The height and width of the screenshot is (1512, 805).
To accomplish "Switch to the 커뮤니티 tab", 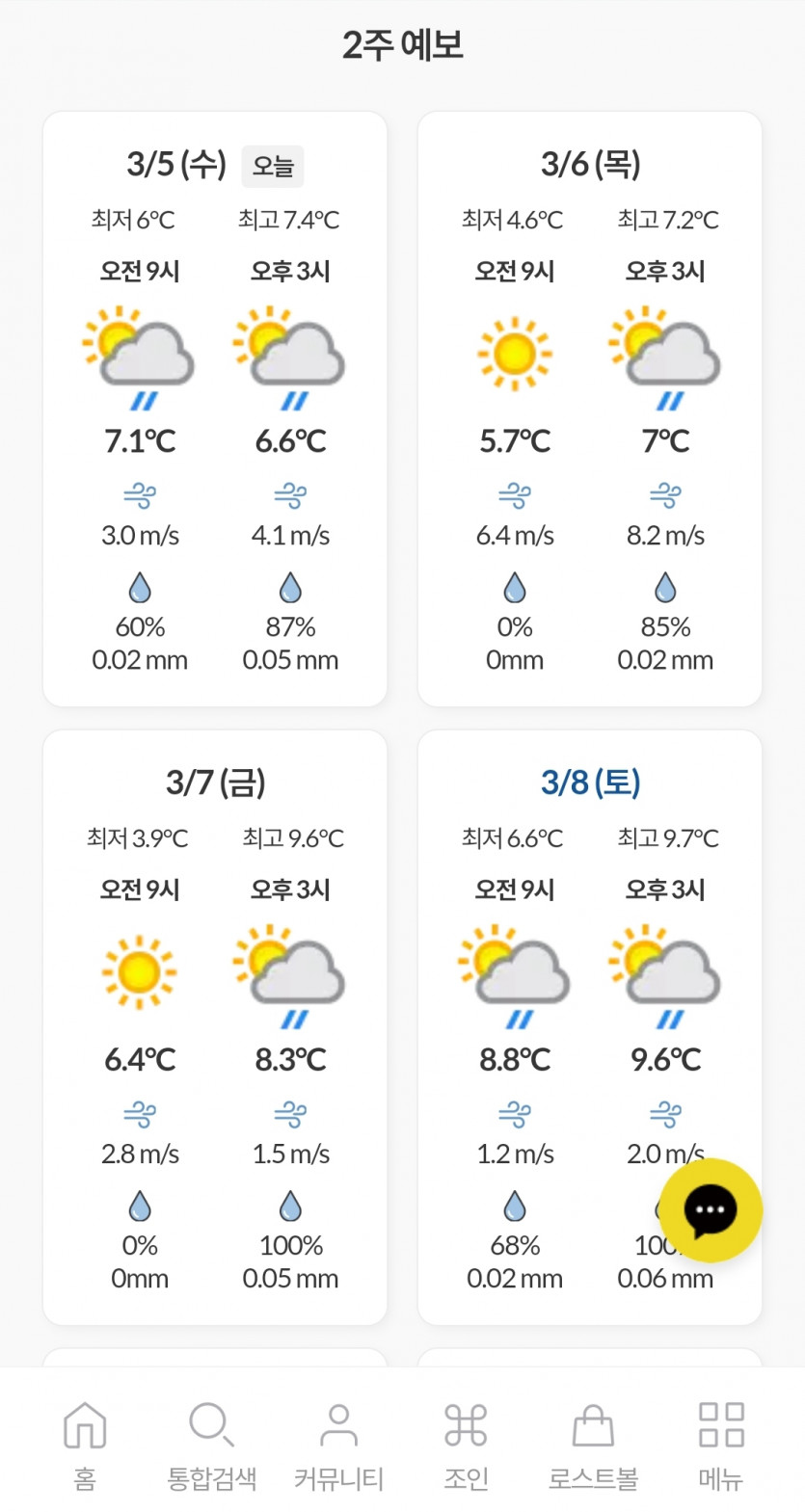I will tap(338, 1443).
